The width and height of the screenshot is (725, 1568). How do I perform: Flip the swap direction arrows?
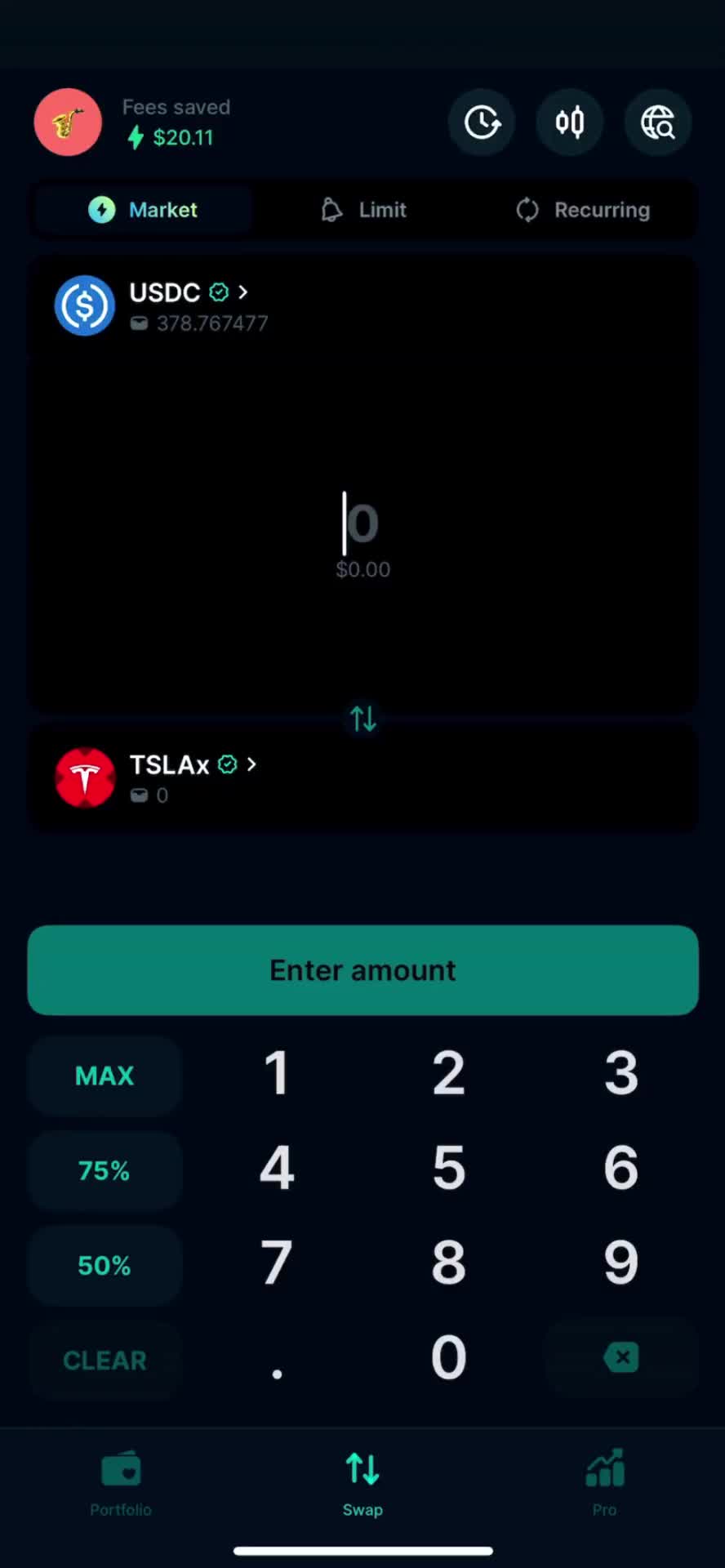[x=363, y=719]
